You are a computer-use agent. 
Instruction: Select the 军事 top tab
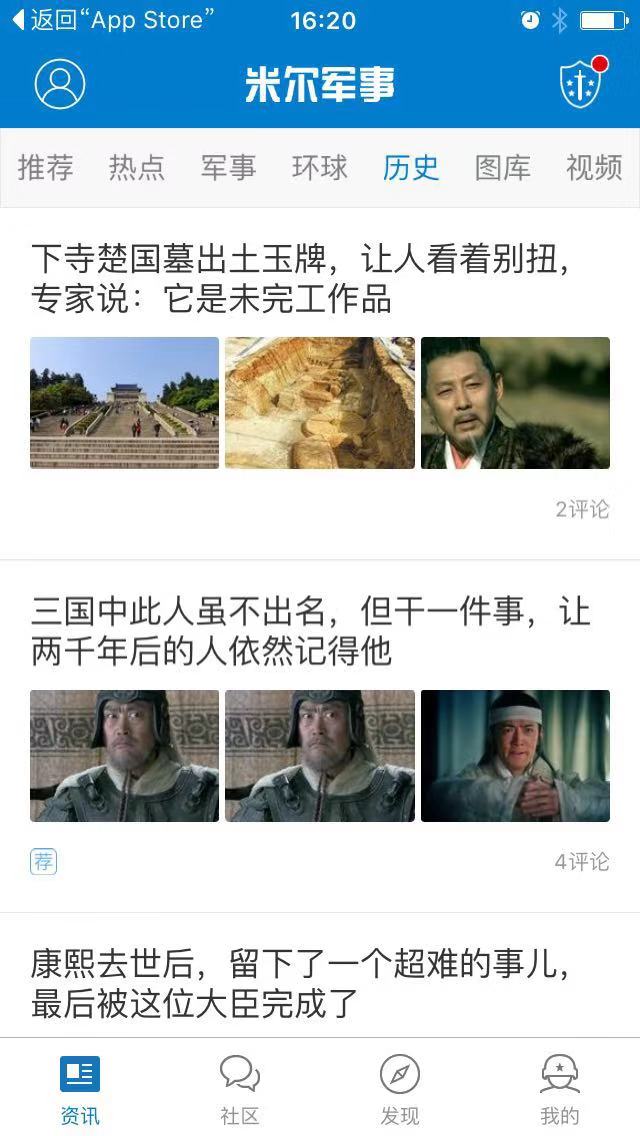pyautogui.click(x=228, y=168)
